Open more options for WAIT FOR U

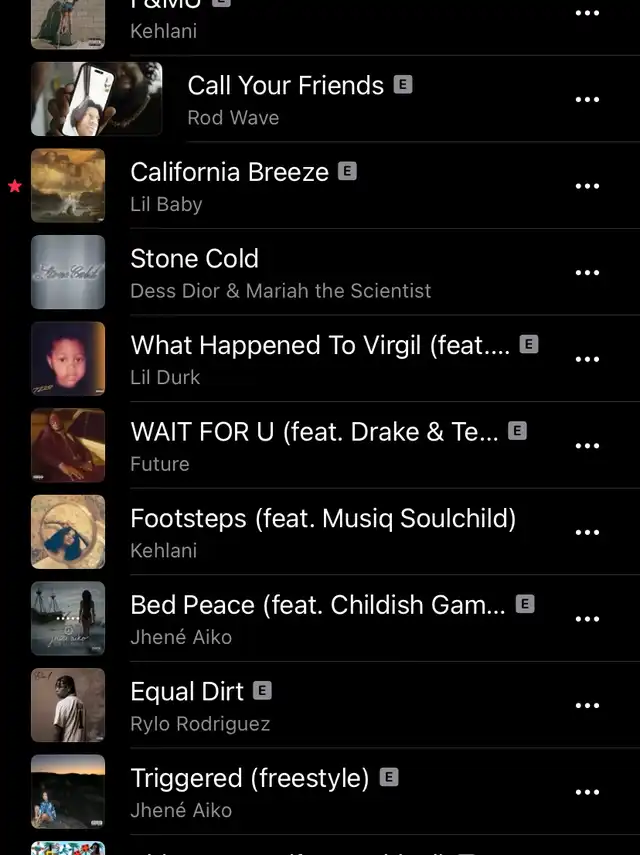point(588,445)
